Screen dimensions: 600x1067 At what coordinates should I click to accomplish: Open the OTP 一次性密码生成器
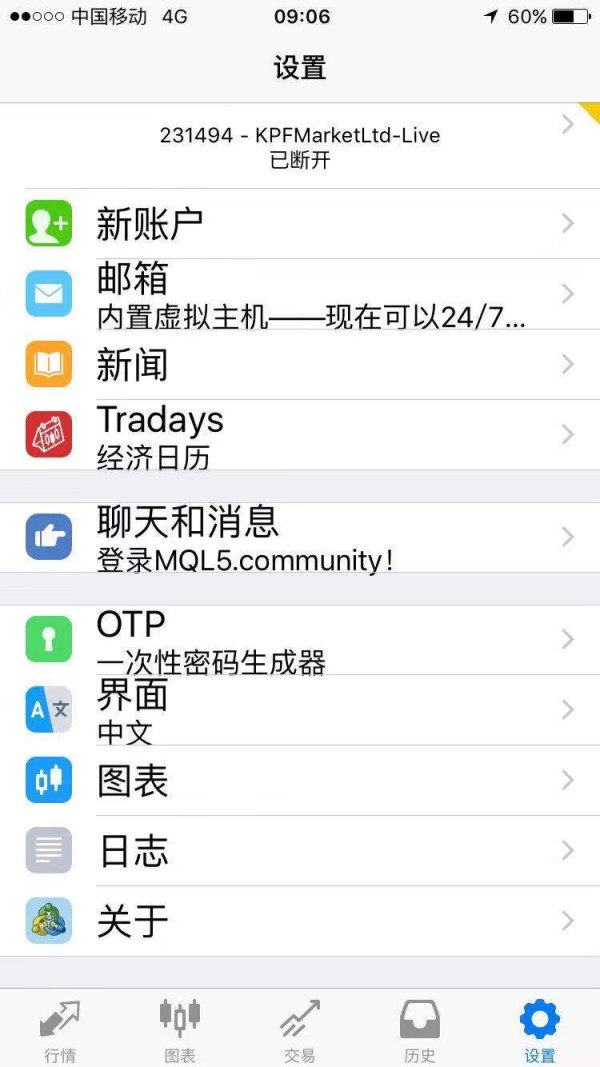(300, 639)
